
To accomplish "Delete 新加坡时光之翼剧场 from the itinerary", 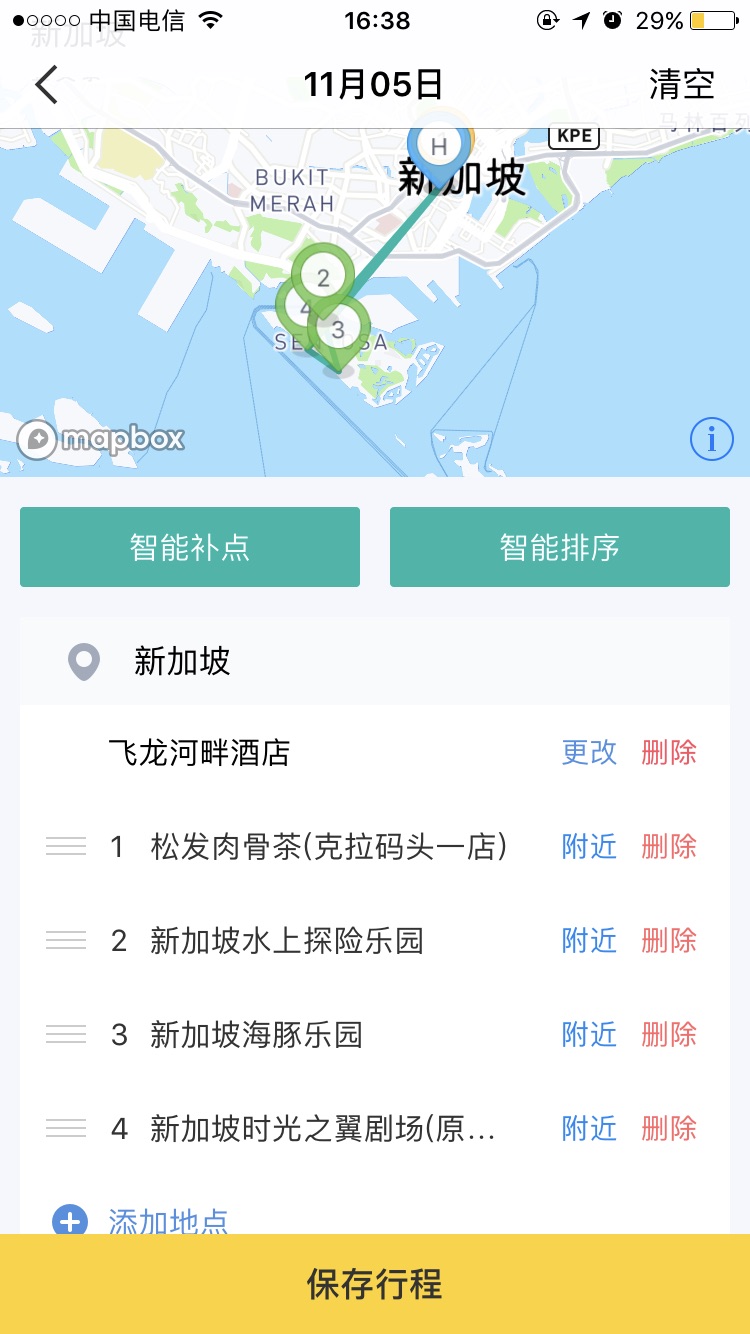I will 669,1129.
